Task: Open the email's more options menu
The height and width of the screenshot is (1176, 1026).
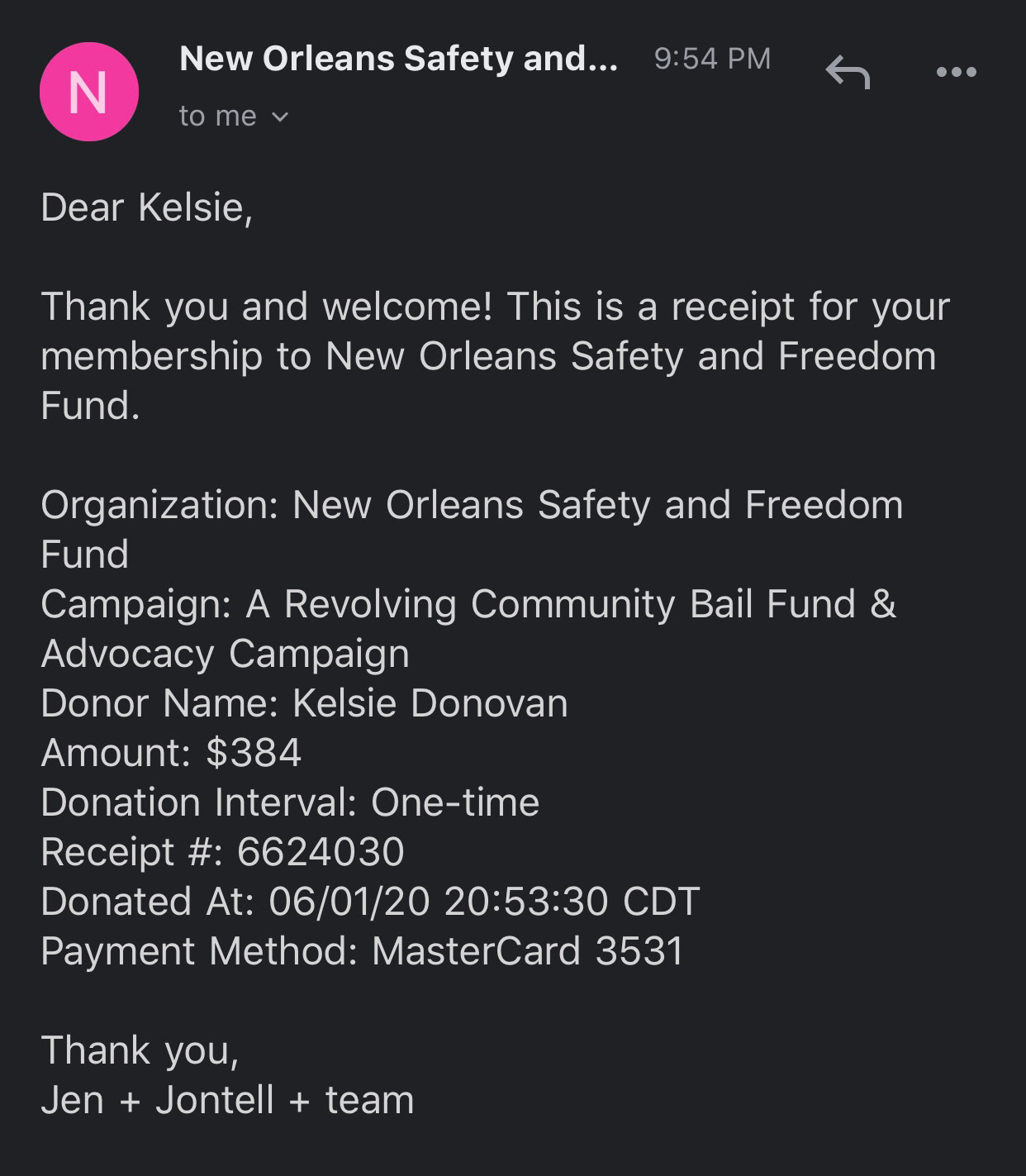Action: tap(956, 73)
